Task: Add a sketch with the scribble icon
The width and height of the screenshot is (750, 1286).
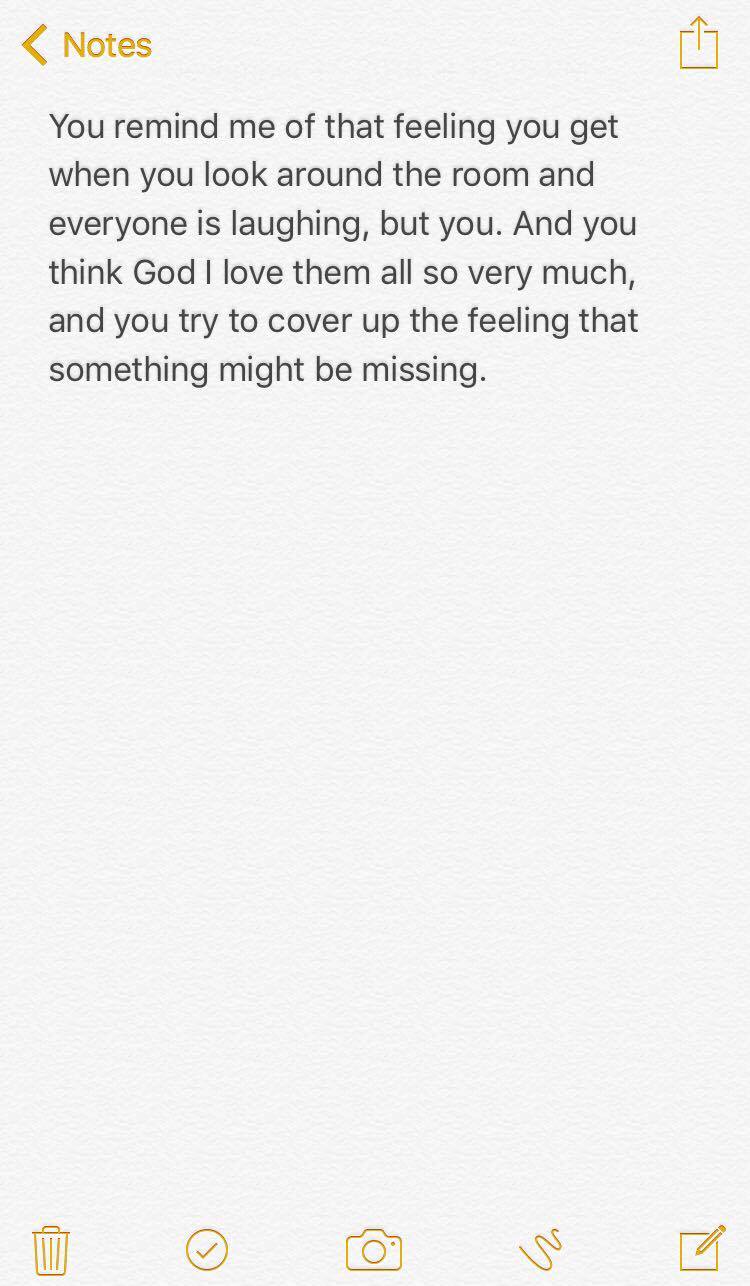Action: (541, 1250)
